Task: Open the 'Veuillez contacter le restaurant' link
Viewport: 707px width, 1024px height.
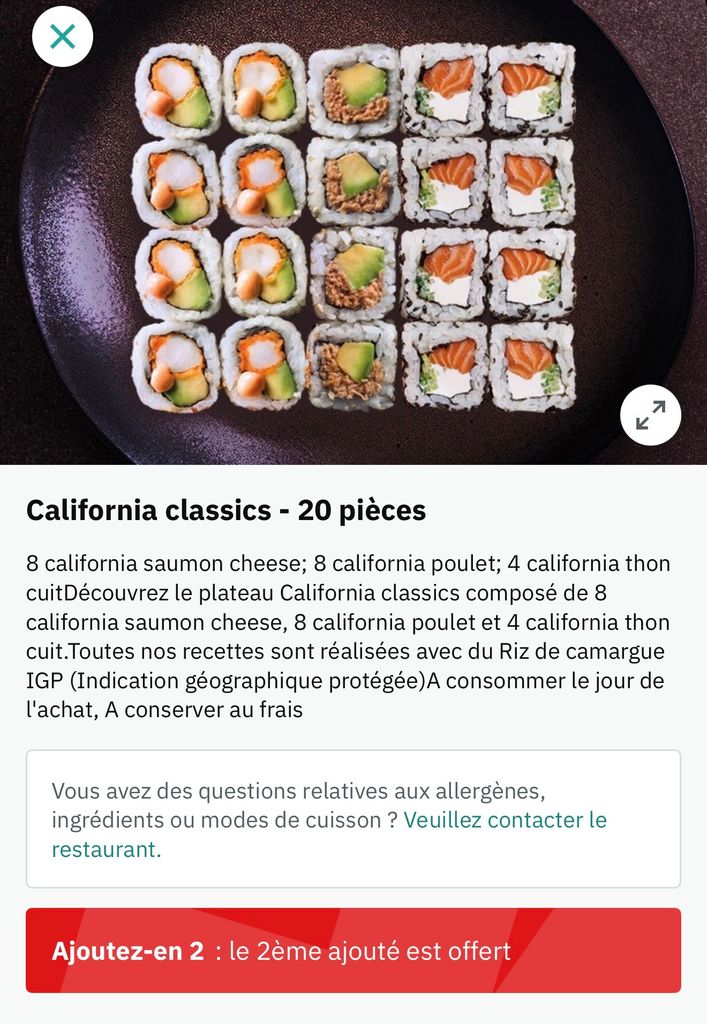Action: (x=504, y=821)
